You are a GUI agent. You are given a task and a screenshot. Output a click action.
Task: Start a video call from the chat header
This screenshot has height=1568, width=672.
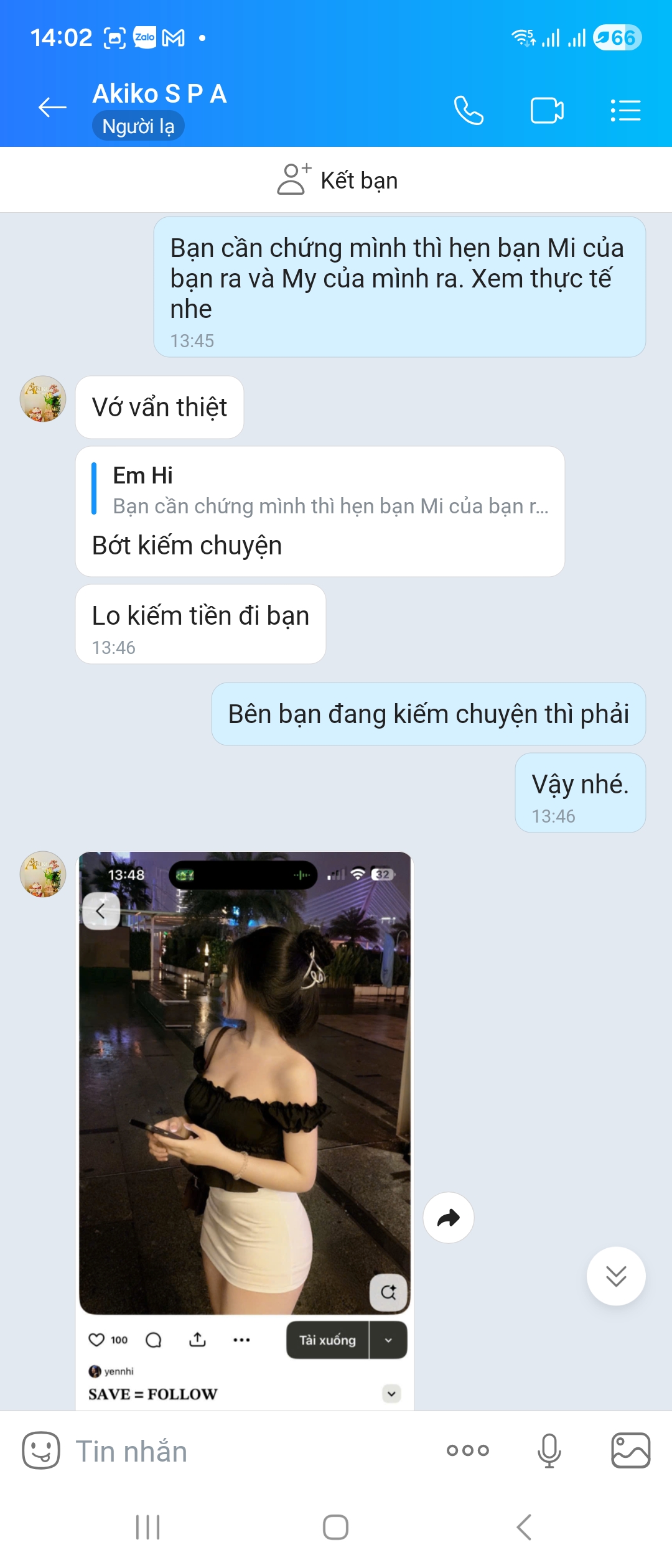[546, 110]
